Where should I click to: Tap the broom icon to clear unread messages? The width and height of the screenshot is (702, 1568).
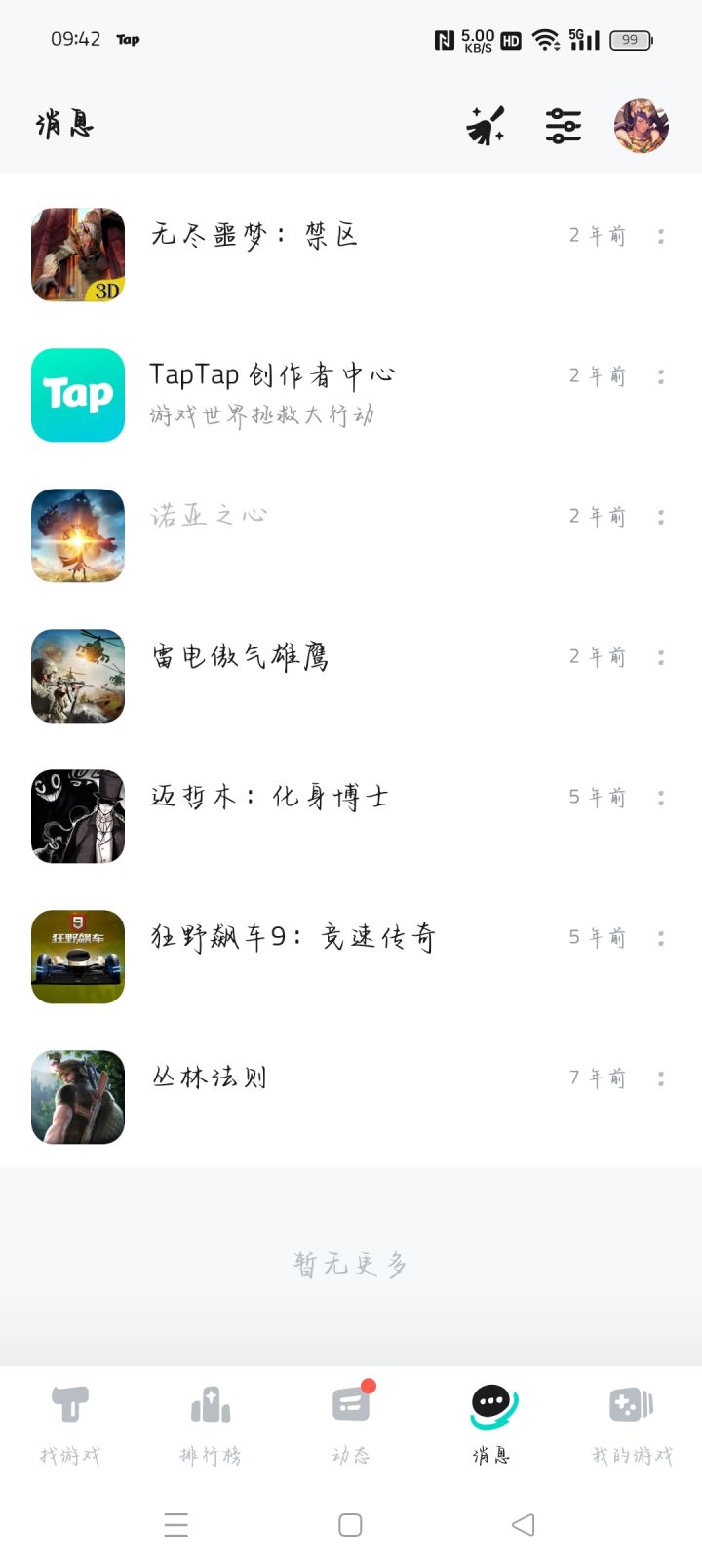pos(486,126)
